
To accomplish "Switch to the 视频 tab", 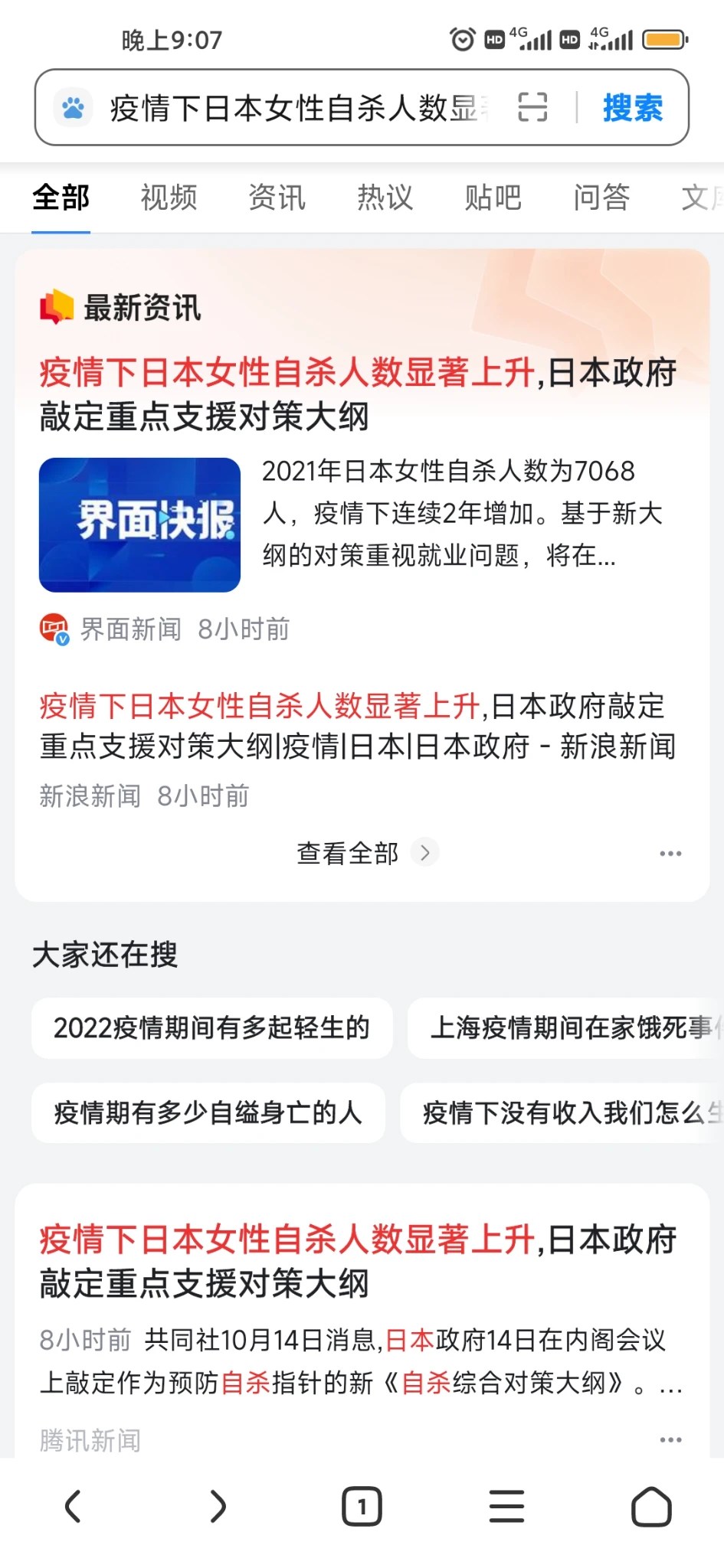I will [169, 198].
